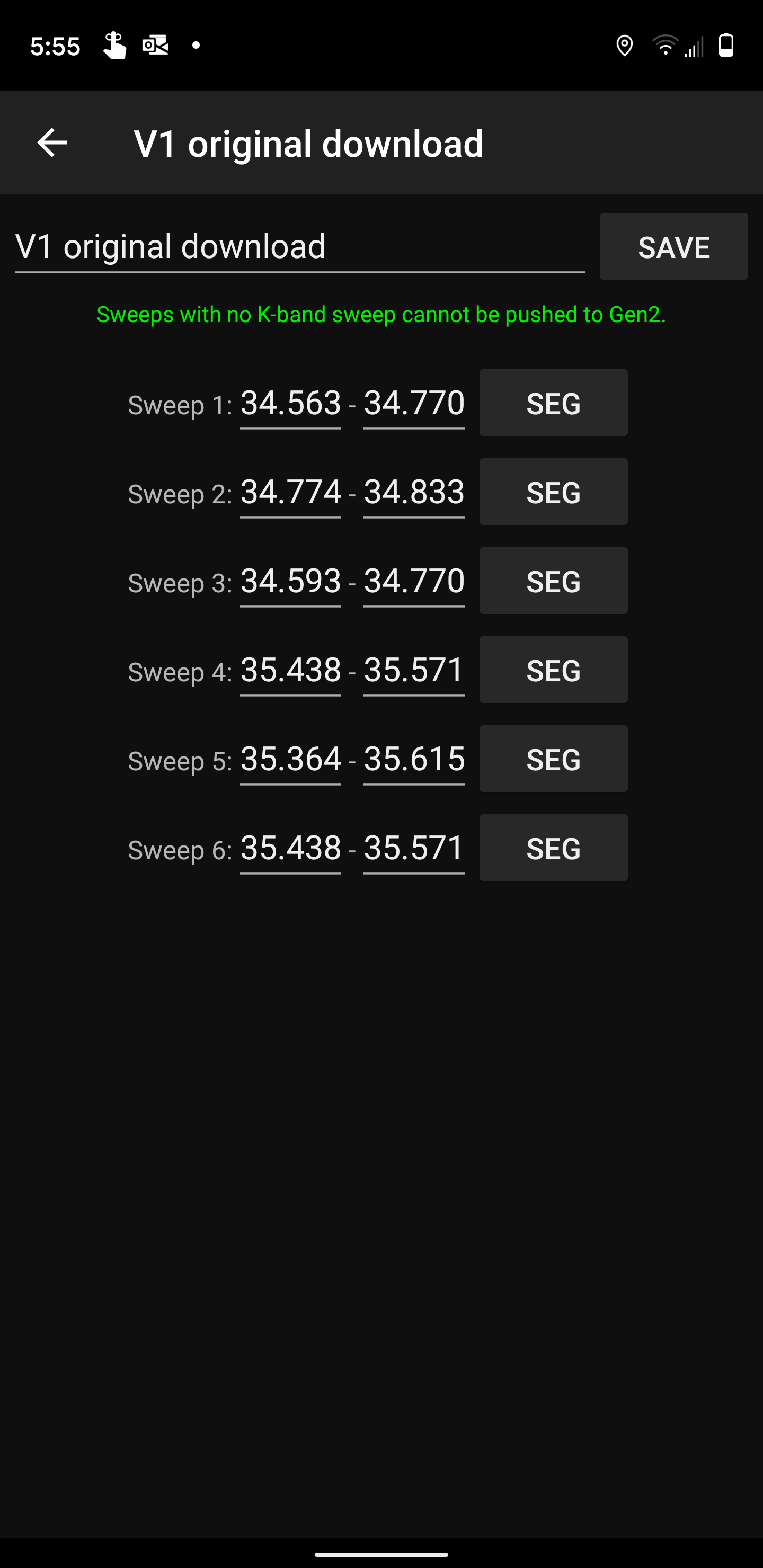Image resolution: width=763 pixels, height=1568 pixels.
Task: Edit Sweep 6 upper frequency field
Action: coord(414,848)
